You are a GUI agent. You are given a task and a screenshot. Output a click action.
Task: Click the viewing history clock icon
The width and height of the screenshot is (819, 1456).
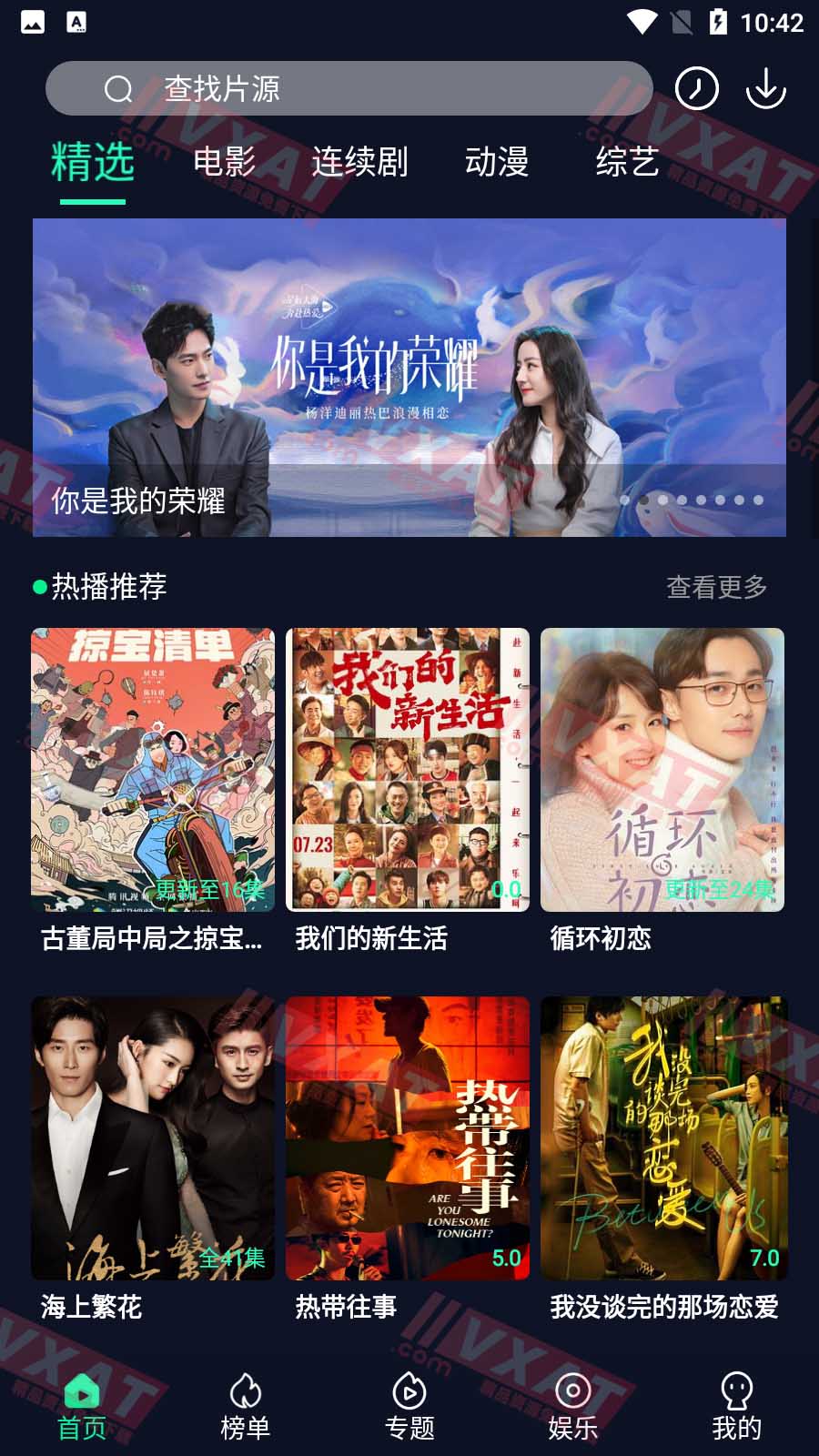697,88
